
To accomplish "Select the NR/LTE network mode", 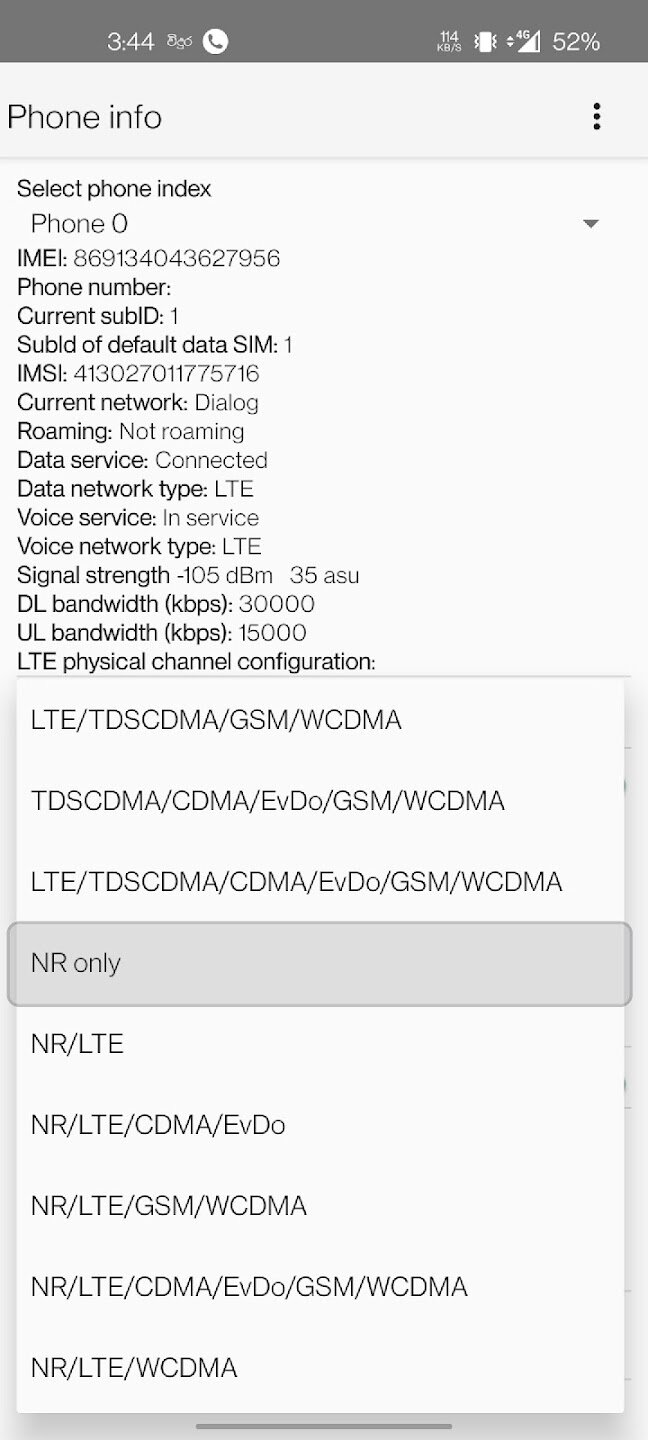I will pyautogui.click(x=320, y=1044).
